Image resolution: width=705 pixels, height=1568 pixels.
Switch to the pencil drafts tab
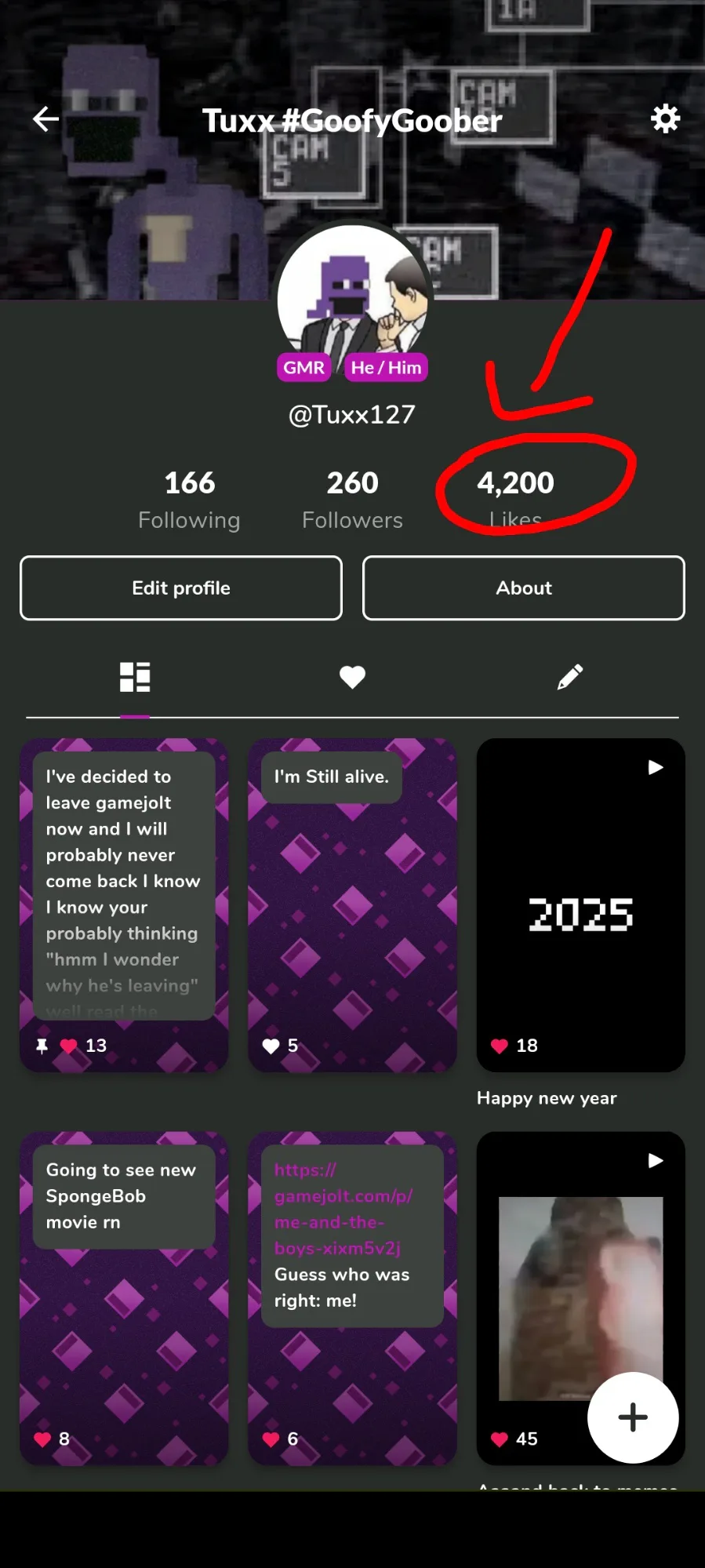570,677
